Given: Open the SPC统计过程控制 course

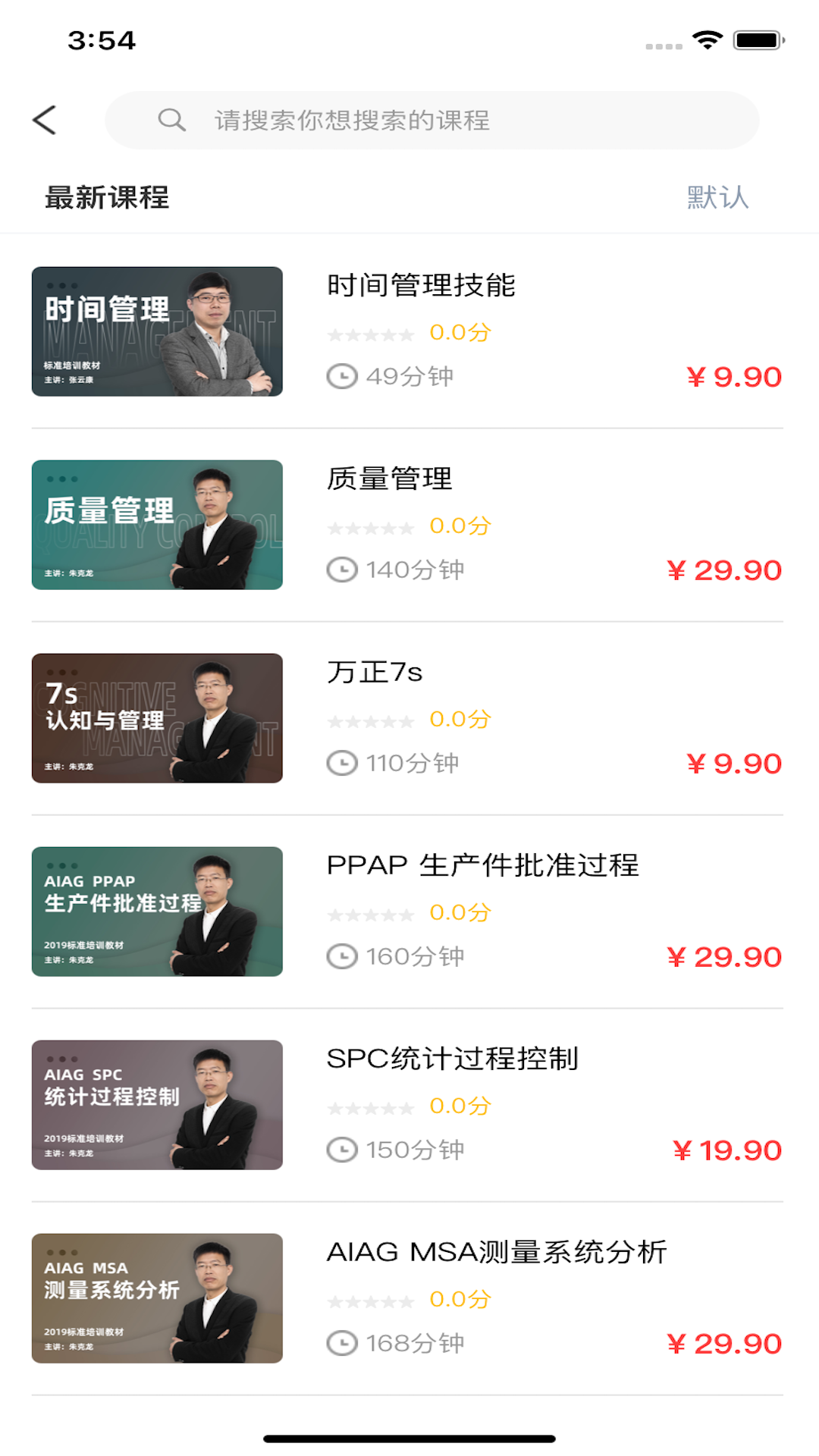Looking at the screenshot, I should pos(452,1059).
